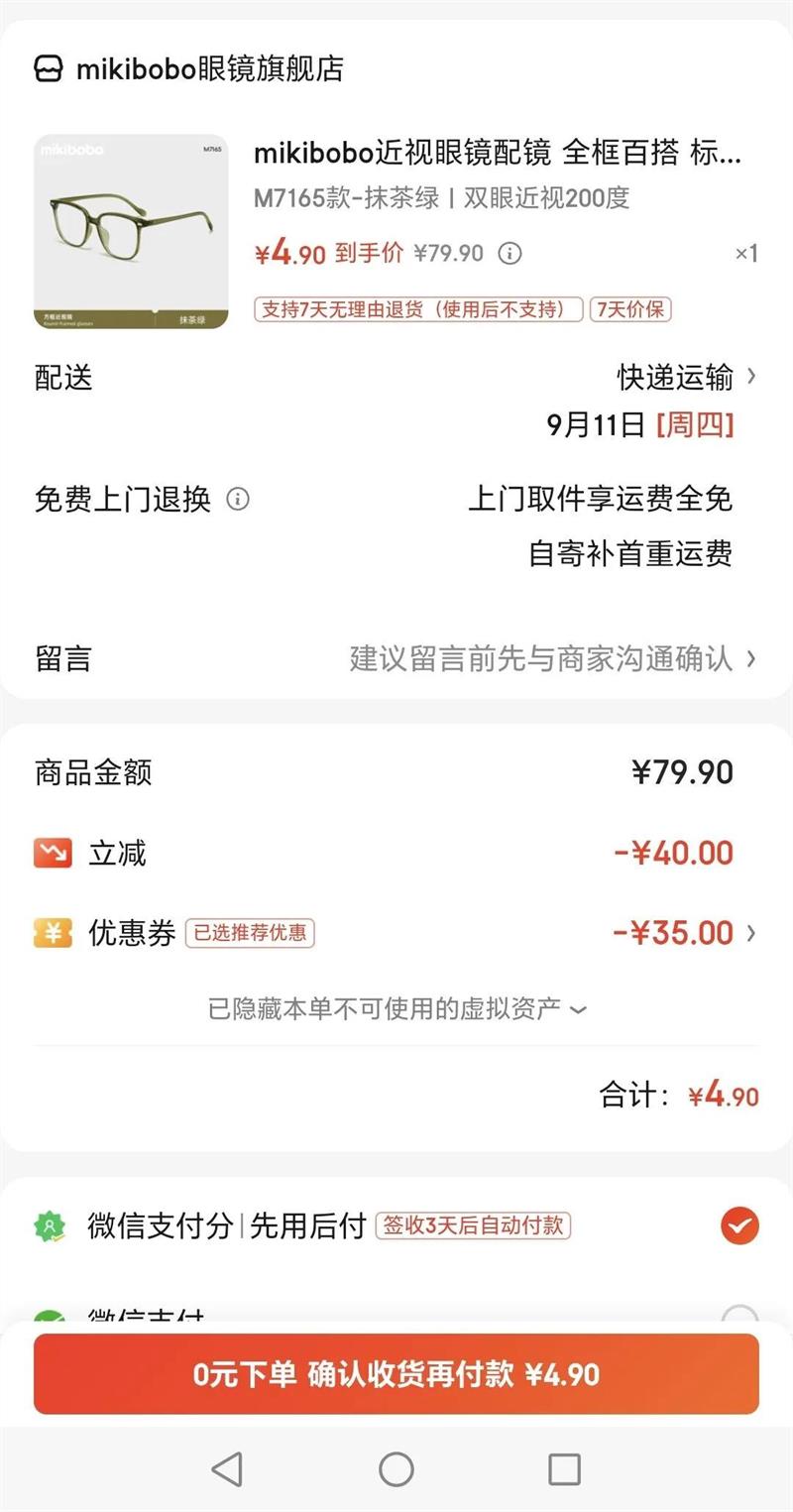The width and height of the screenshot is (793, 1512).
Task: Open the mikibobo眼镜旗舰店 store page
Action: click(188, 69)
